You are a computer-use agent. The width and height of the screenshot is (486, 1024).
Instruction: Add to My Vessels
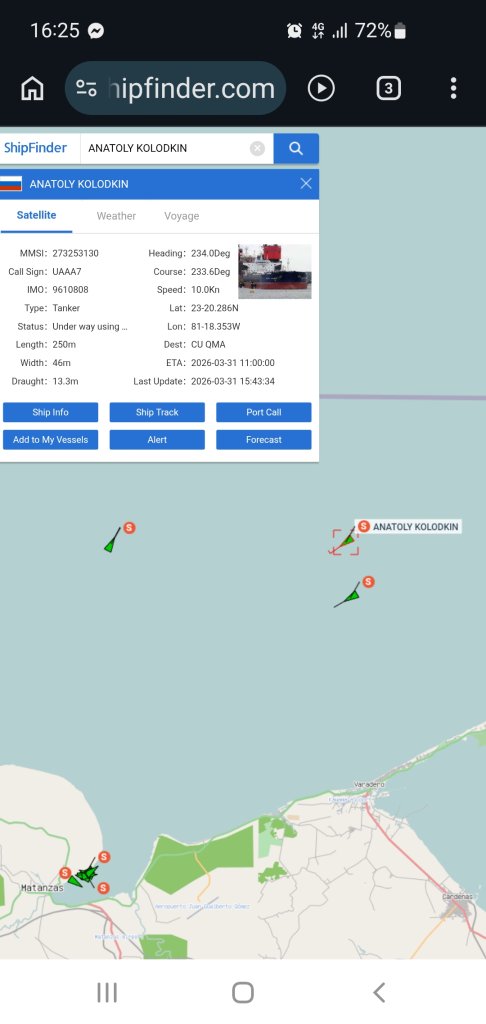(x=50, y=440)
